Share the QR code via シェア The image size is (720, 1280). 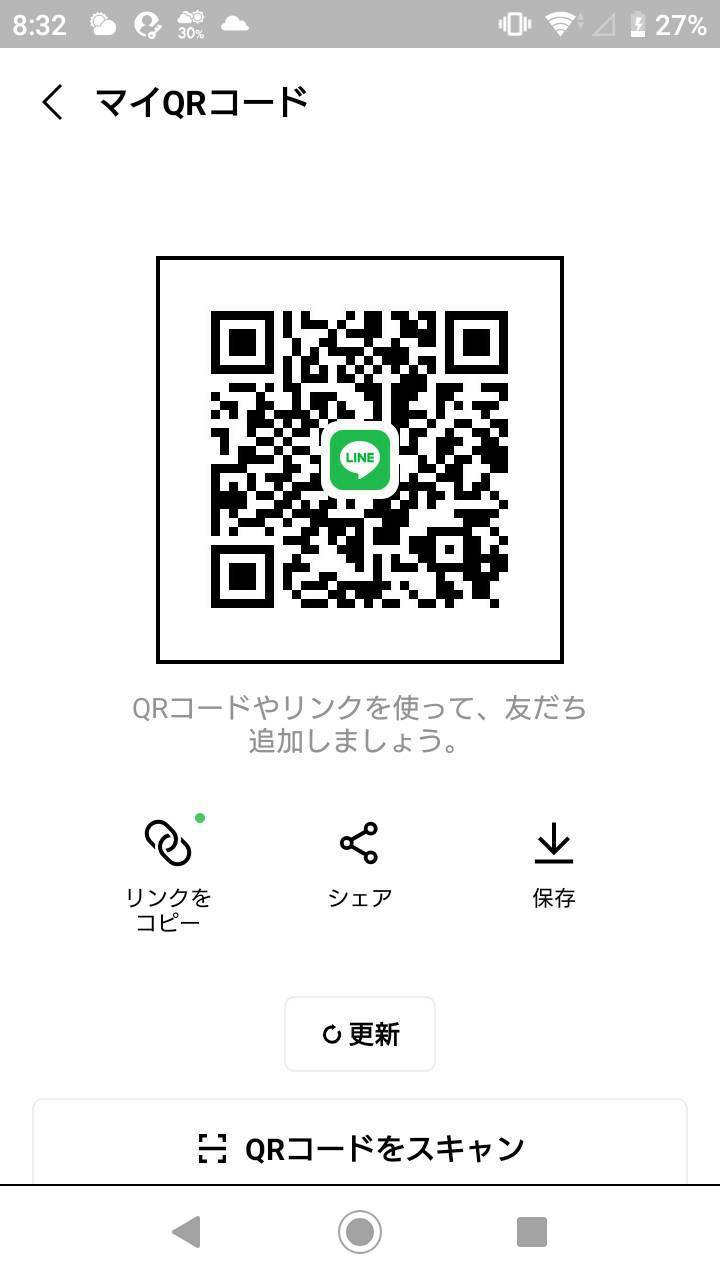[359, 866]
